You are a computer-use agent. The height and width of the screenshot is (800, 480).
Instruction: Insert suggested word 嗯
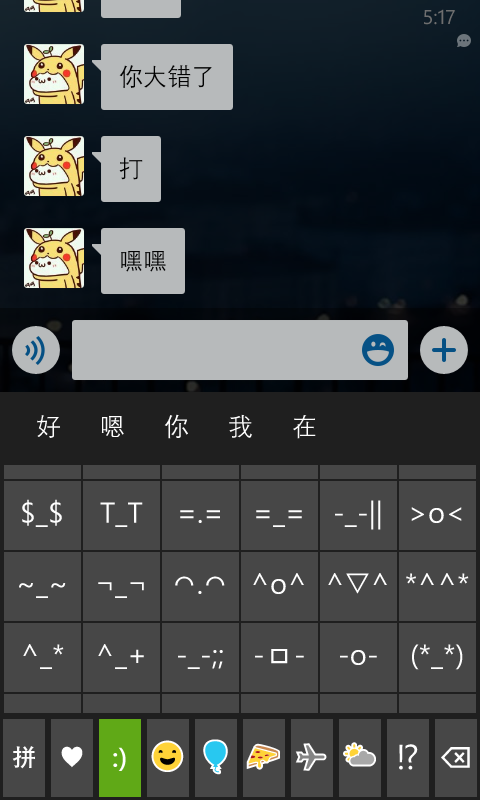[113, 427]
